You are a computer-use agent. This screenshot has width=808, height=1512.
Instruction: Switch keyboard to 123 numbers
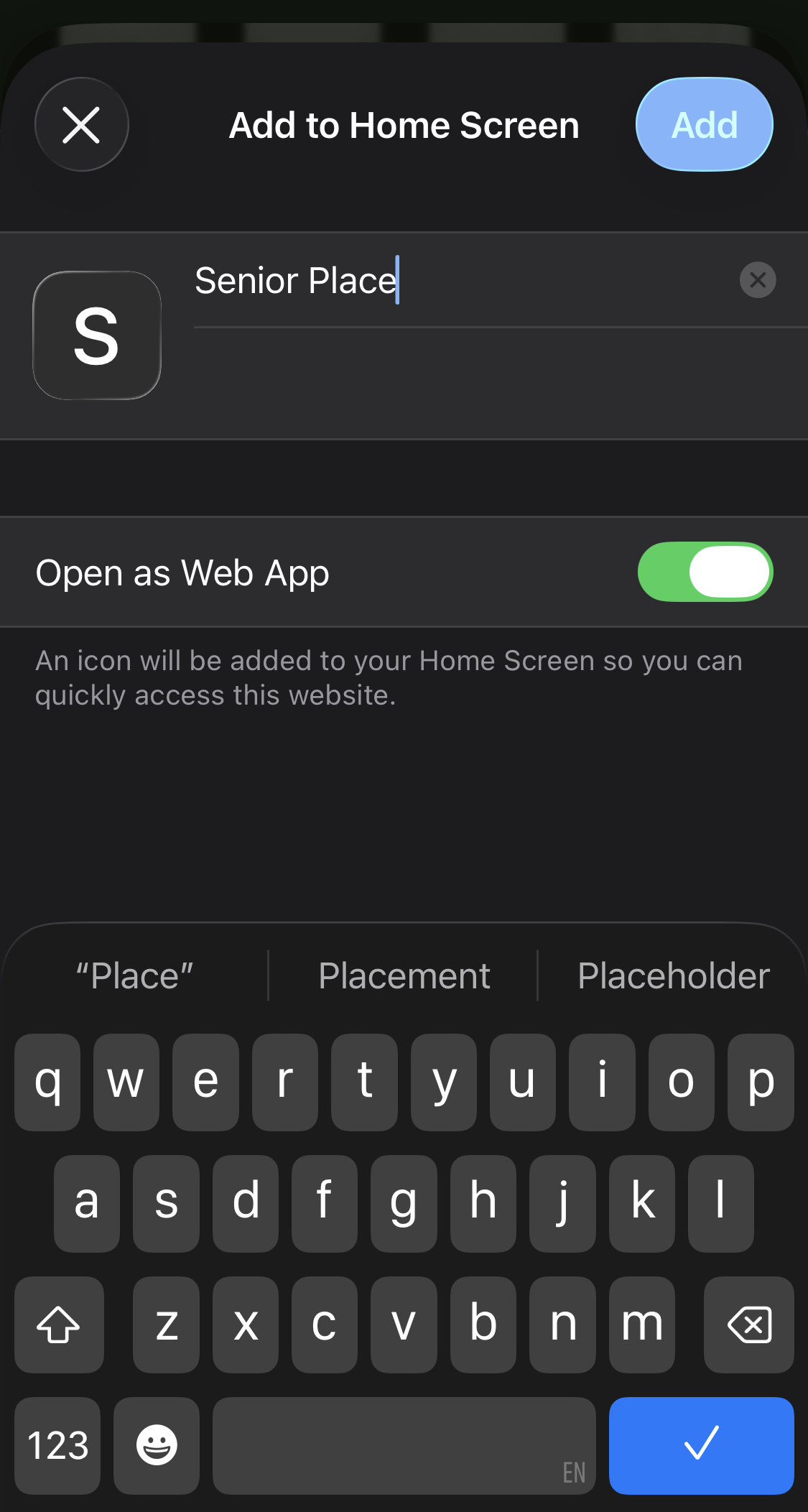(57, 1444)
